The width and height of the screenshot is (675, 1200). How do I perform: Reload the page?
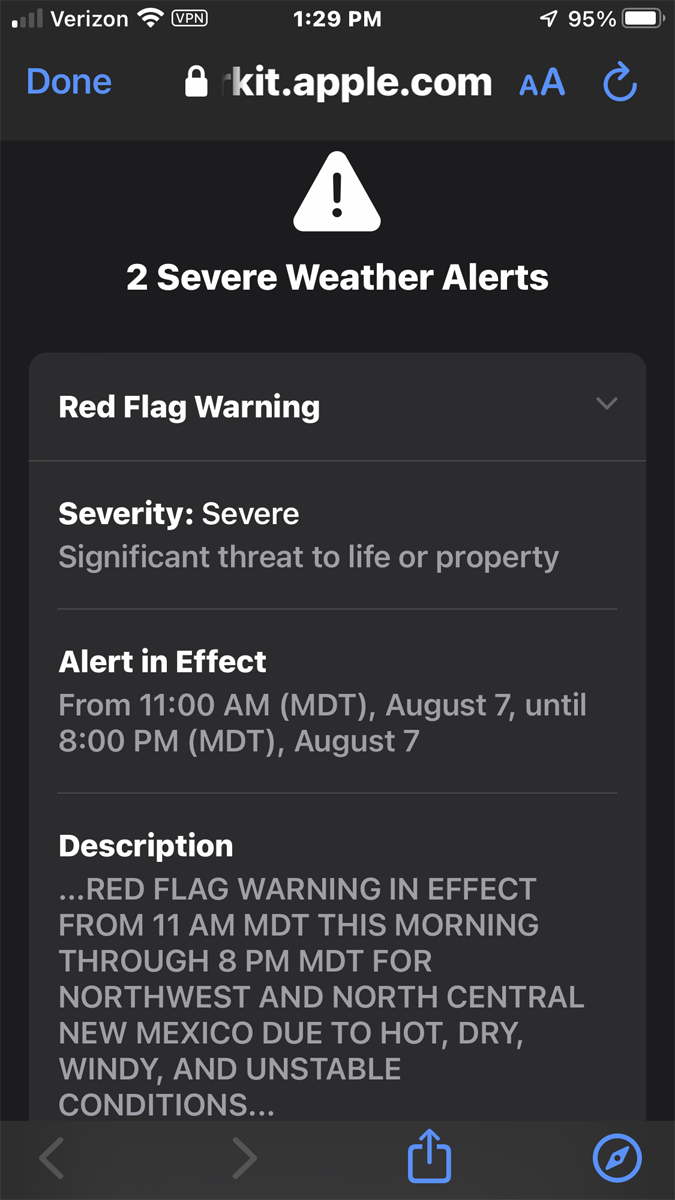click(x=620, y=82)
